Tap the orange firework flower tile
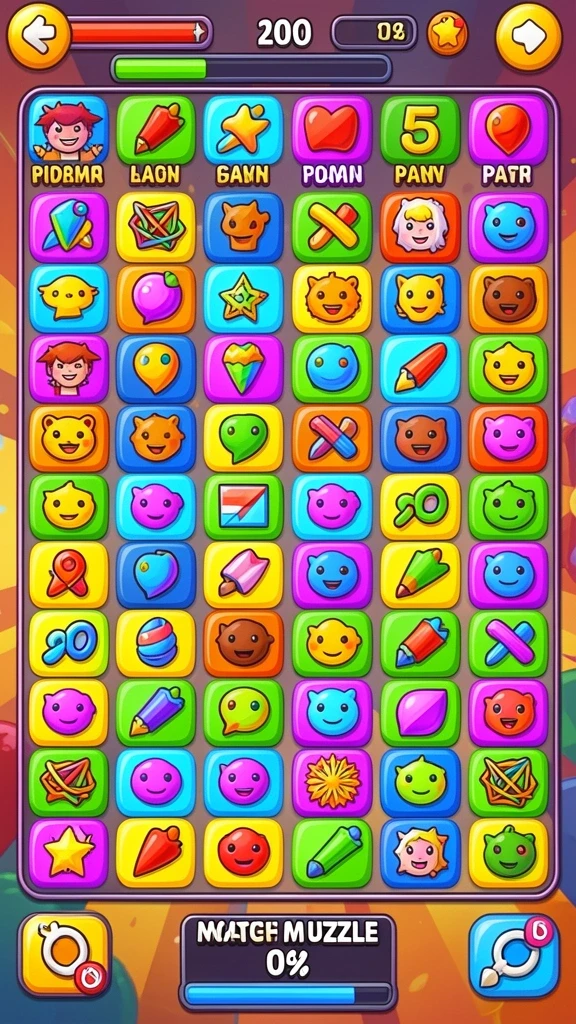Screen dimensions: 576x1024 [331, 782]
